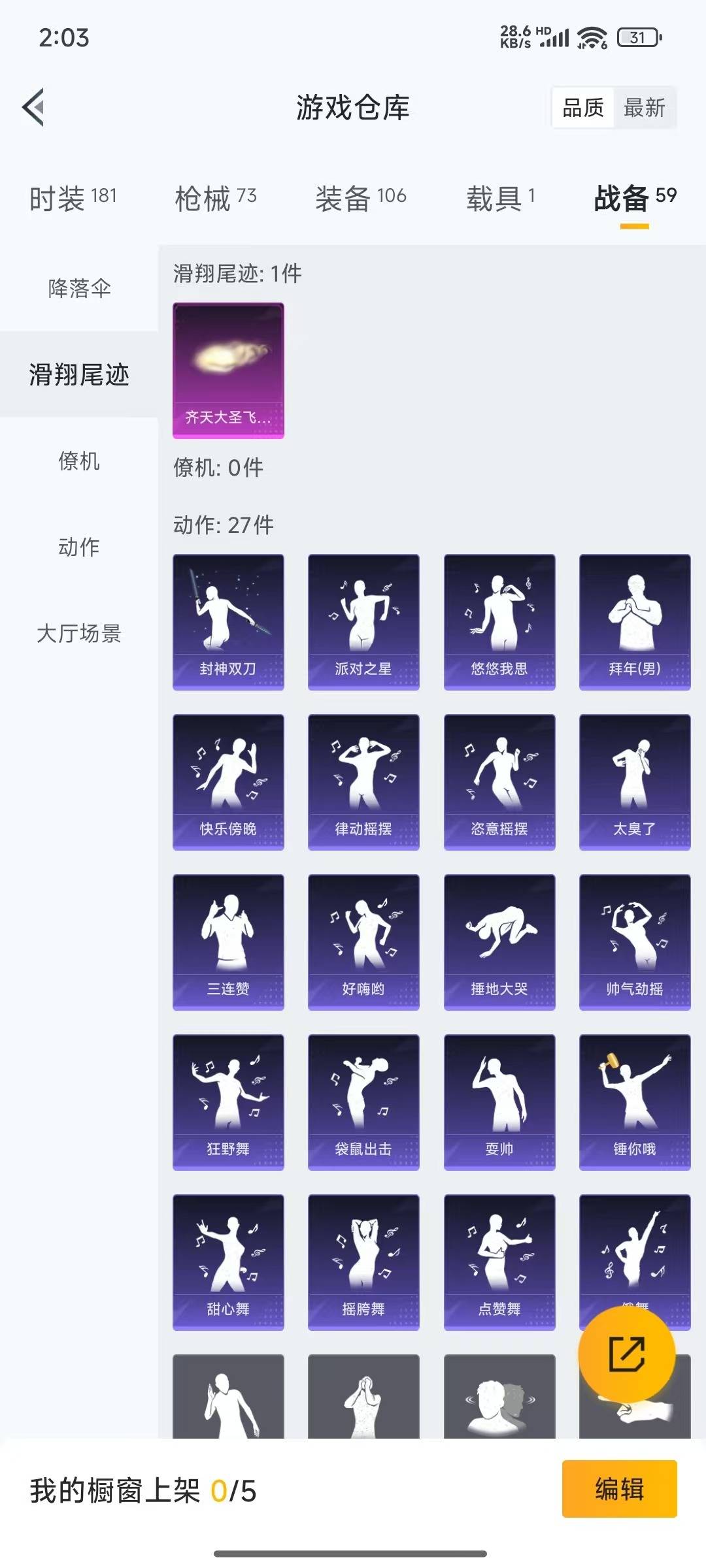706x1568 pixels.
Task: Open the 锤你哦 emote
Action: pyautogui.click(x=635, y=1102)
